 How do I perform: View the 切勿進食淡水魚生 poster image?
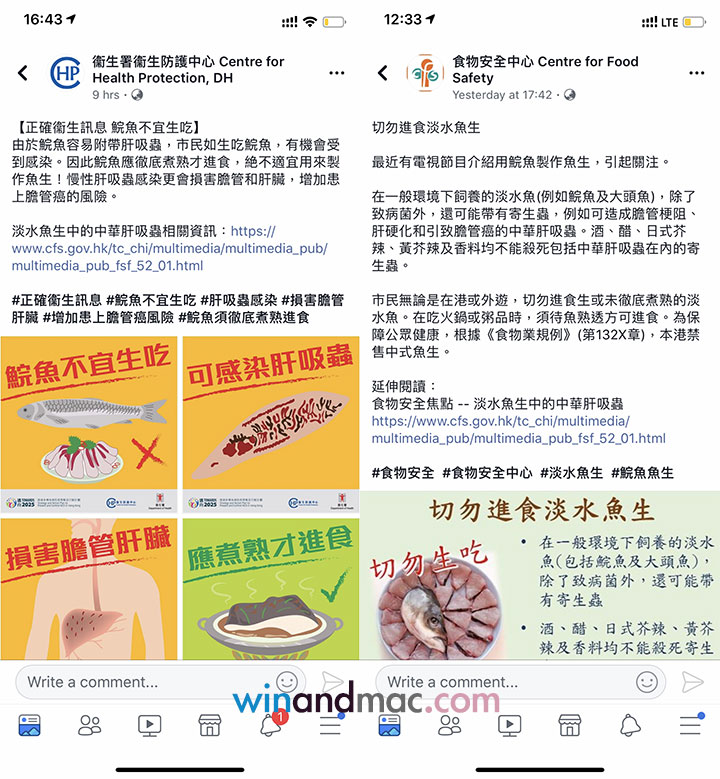(x=540, y=575)
